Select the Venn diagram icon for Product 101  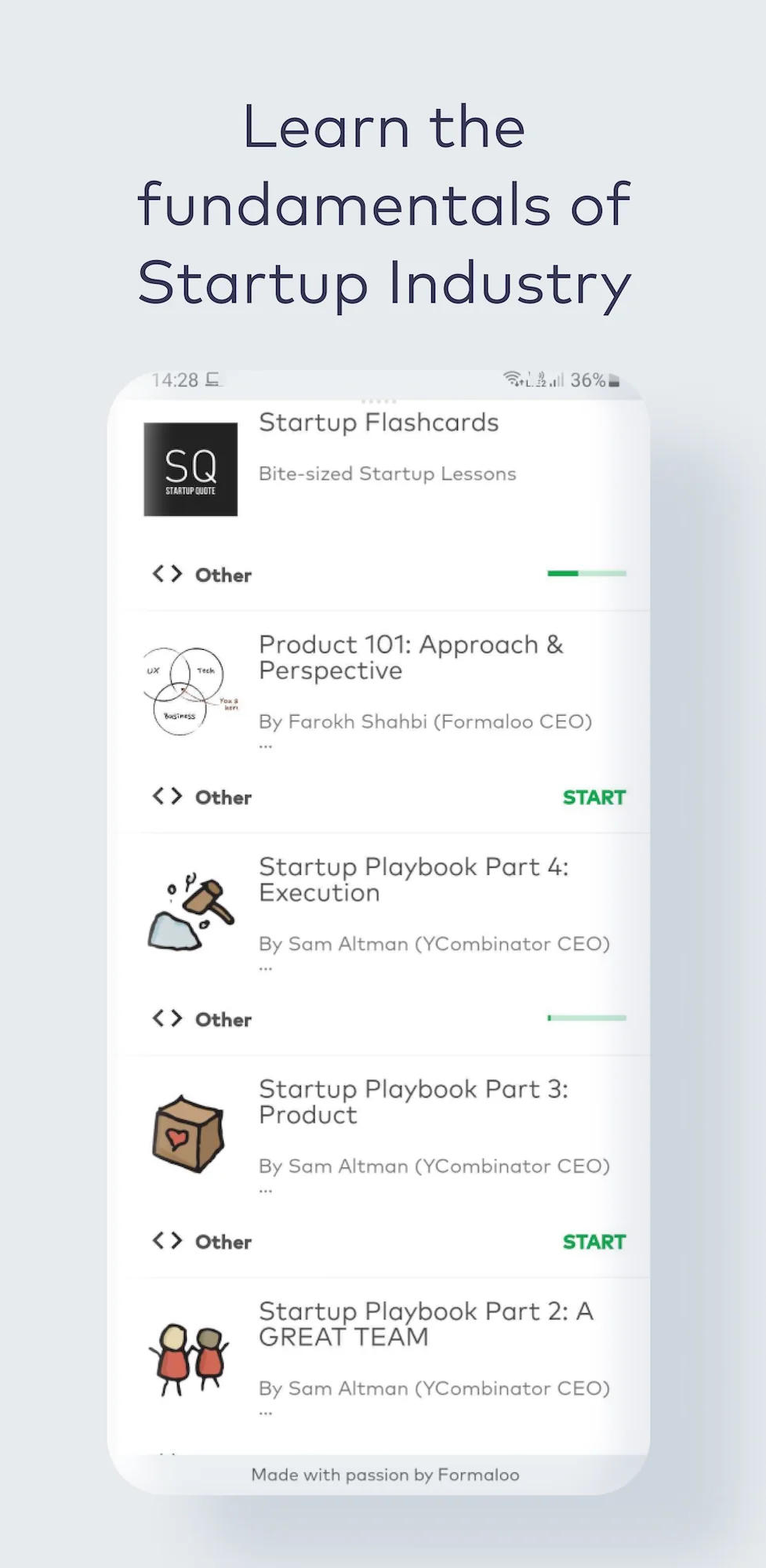point(187,688)
